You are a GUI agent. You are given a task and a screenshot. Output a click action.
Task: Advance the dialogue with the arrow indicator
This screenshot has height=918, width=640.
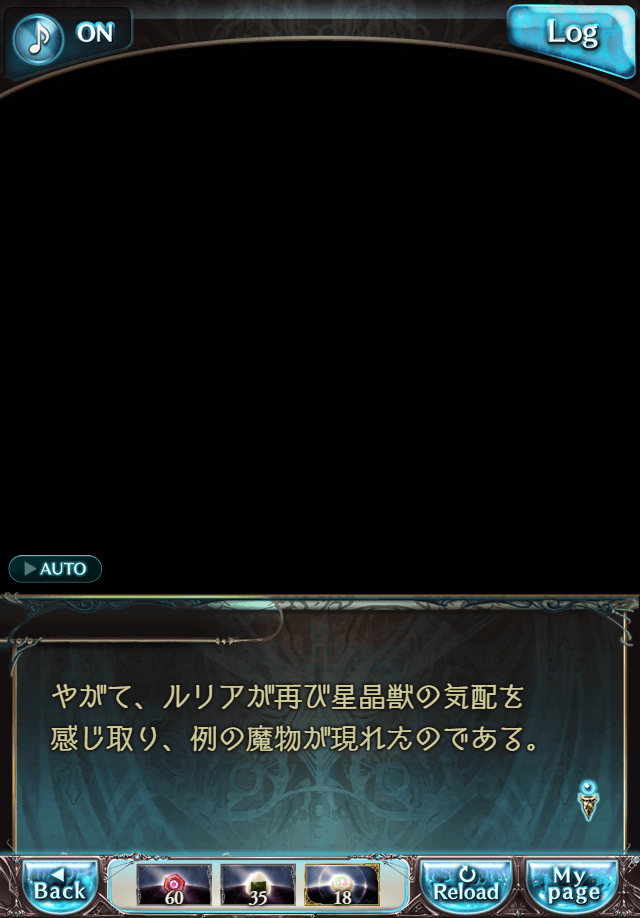(x=588, y=800)
